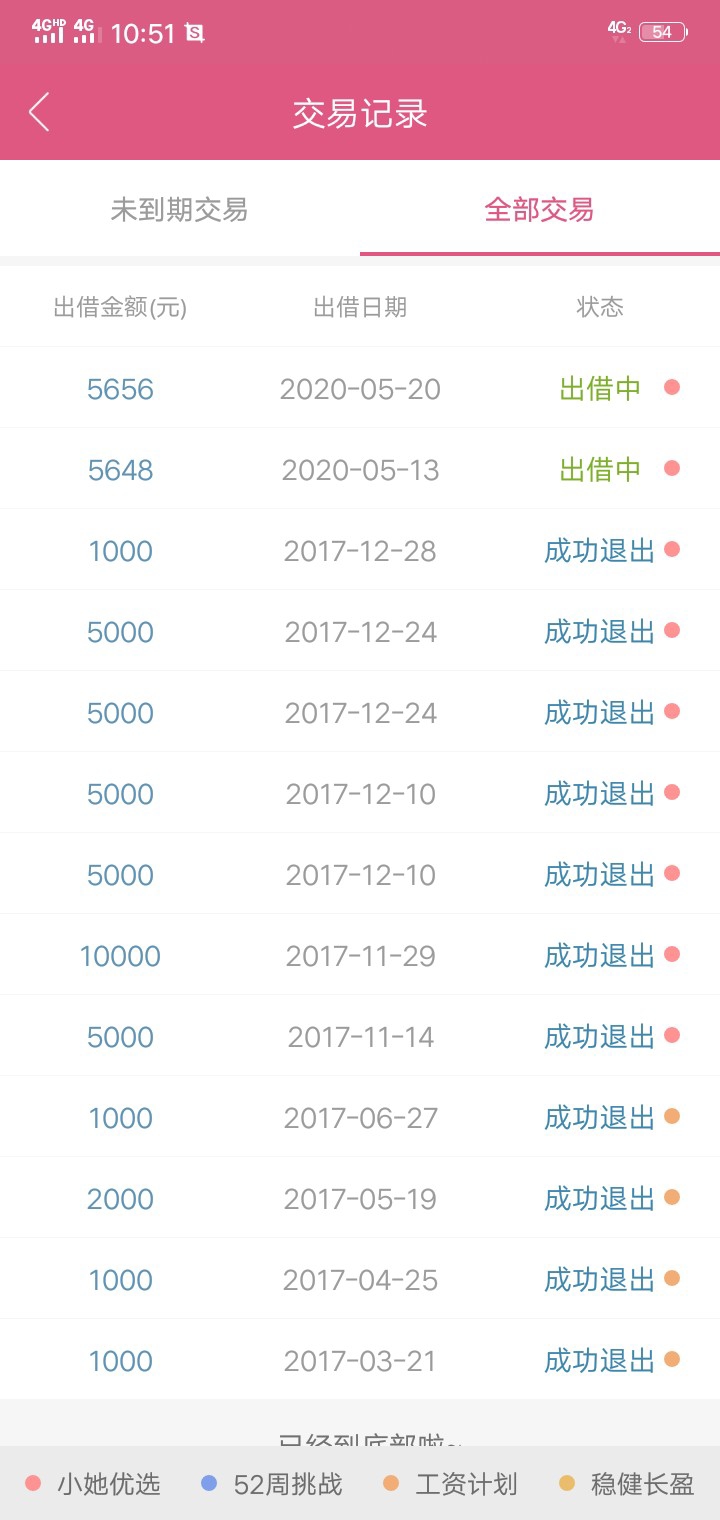Viewport: 720px width, 1520px height.
Task: View the 2000 record from 2017-05-19
Action: point(360,1198)
